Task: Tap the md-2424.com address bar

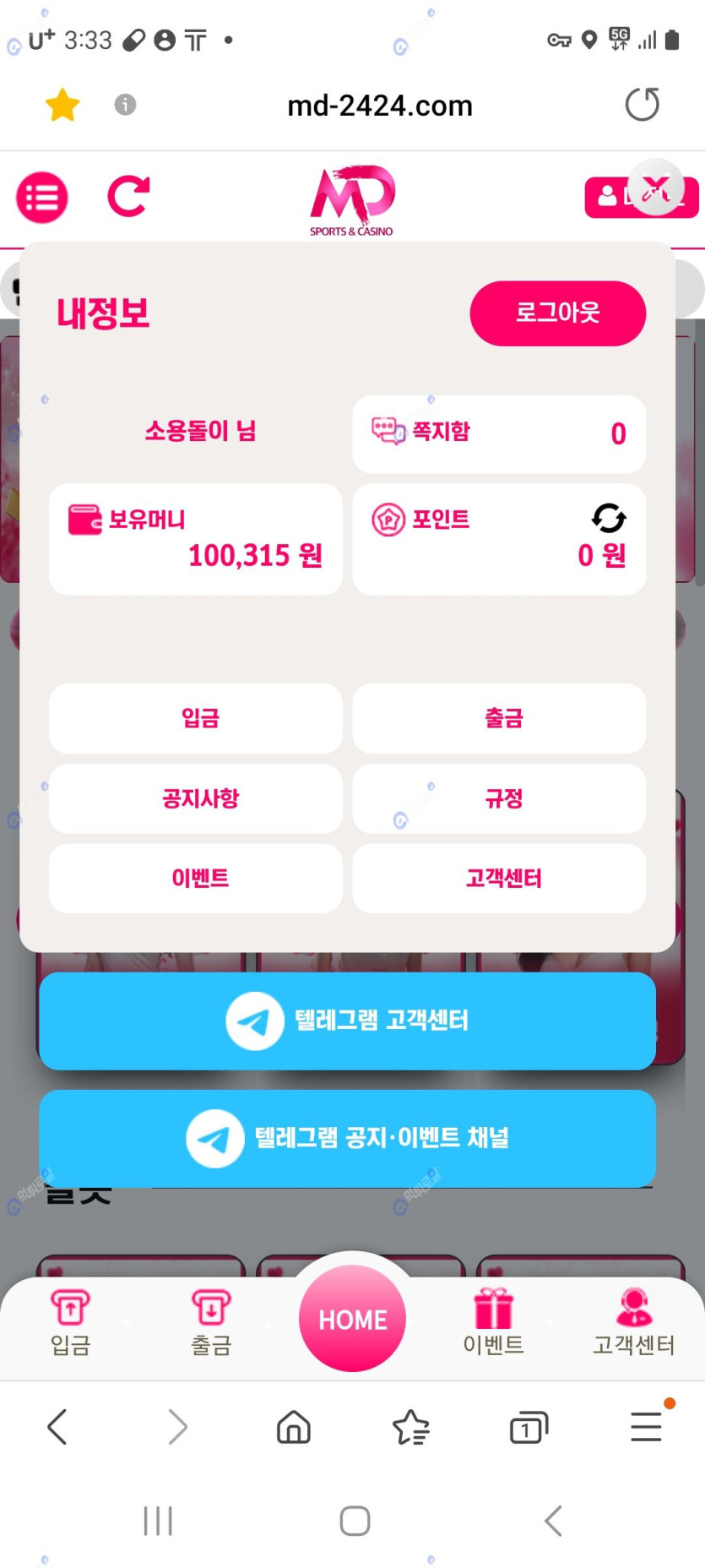Action: [380, 106]
